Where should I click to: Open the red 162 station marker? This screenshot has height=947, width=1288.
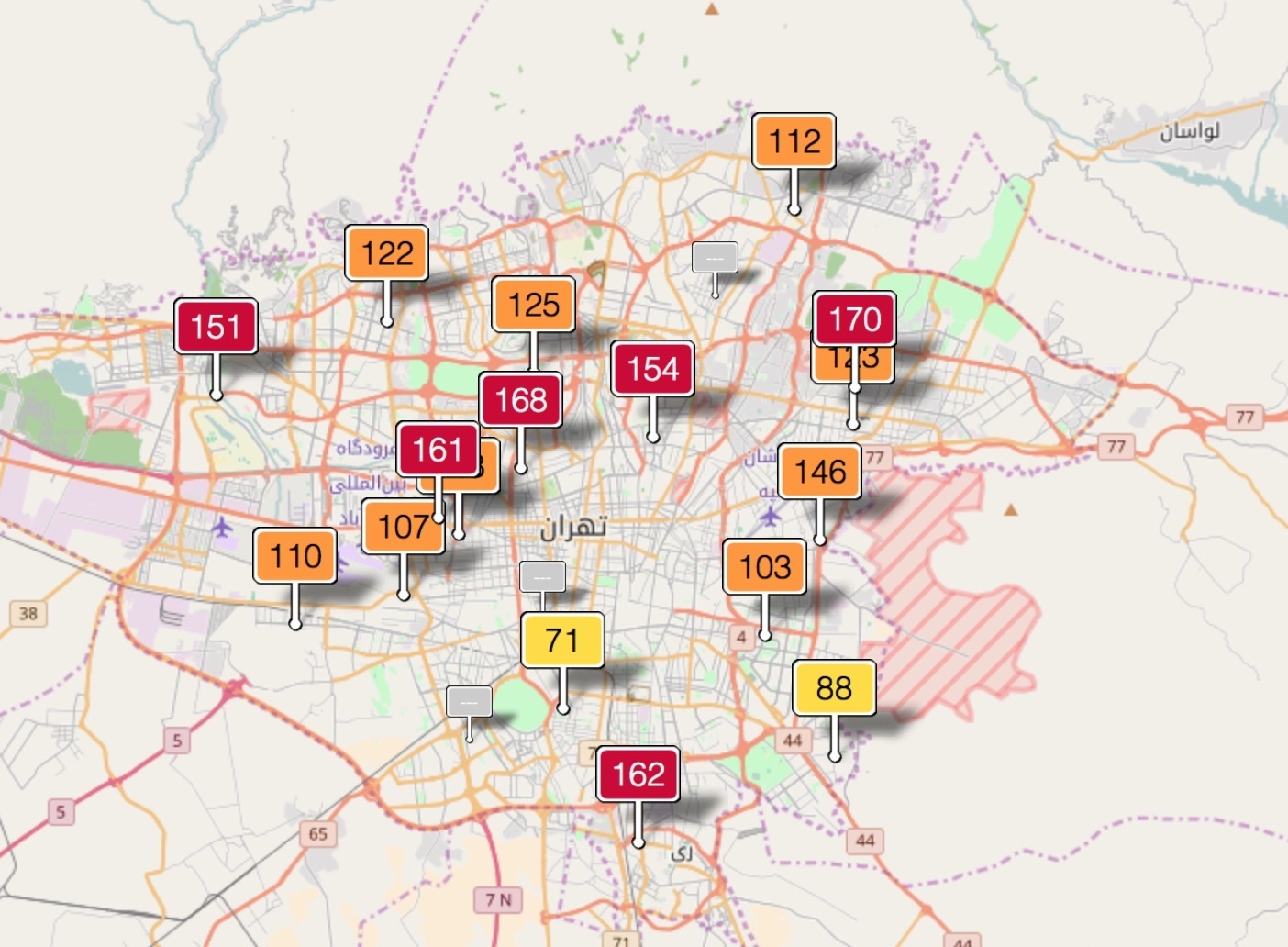point(638,774)
